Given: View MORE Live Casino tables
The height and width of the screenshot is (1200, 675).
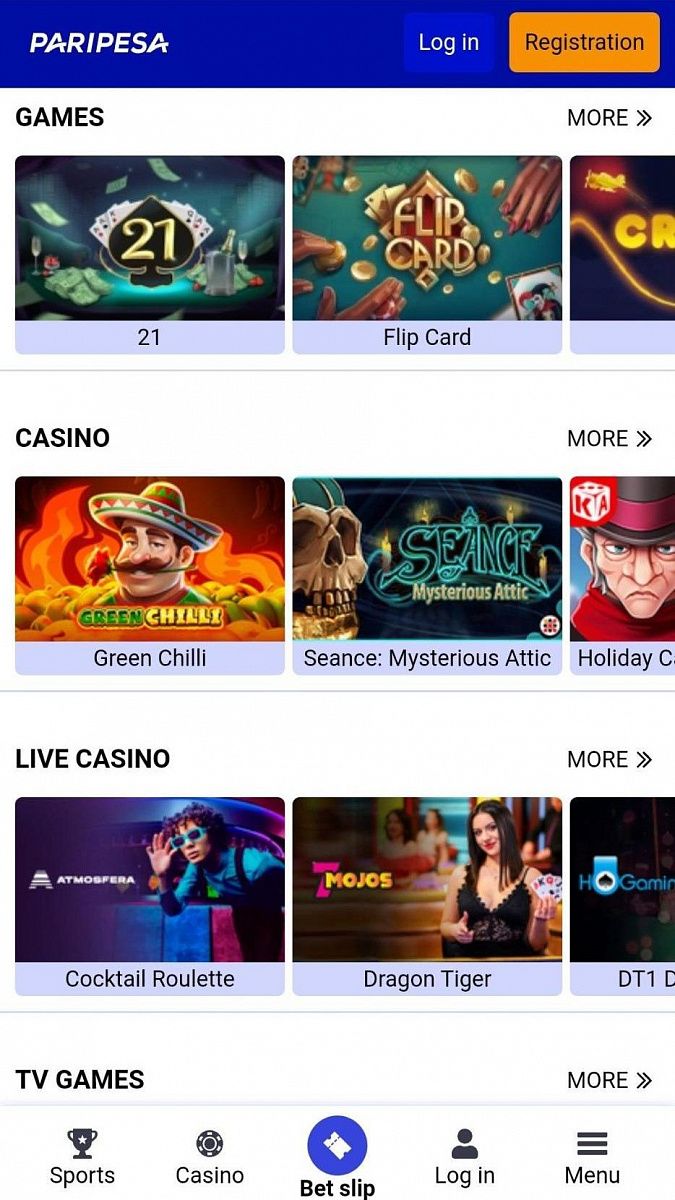Looking at the screenshot, I should [x=609, y=760].
